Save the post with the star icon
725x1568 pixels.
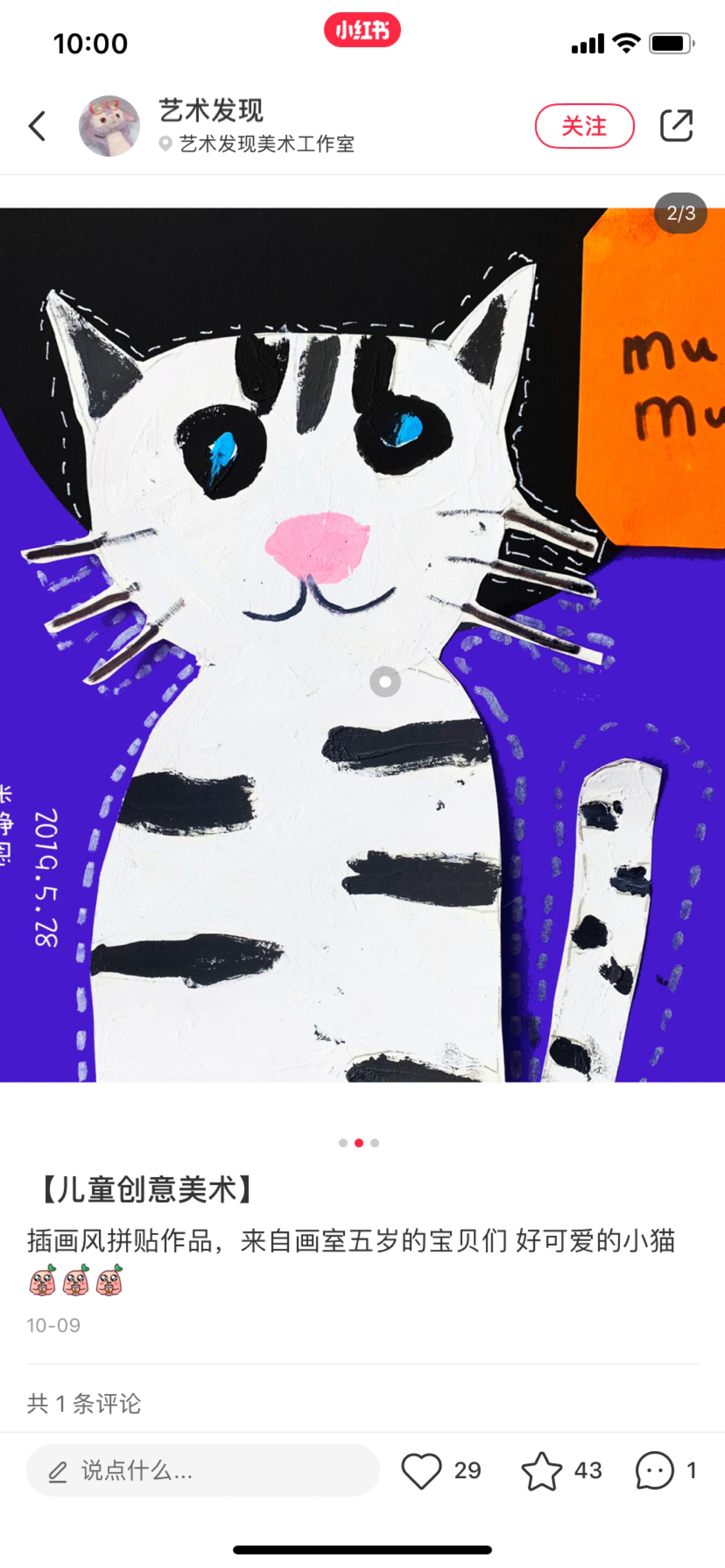(541, 1471)
